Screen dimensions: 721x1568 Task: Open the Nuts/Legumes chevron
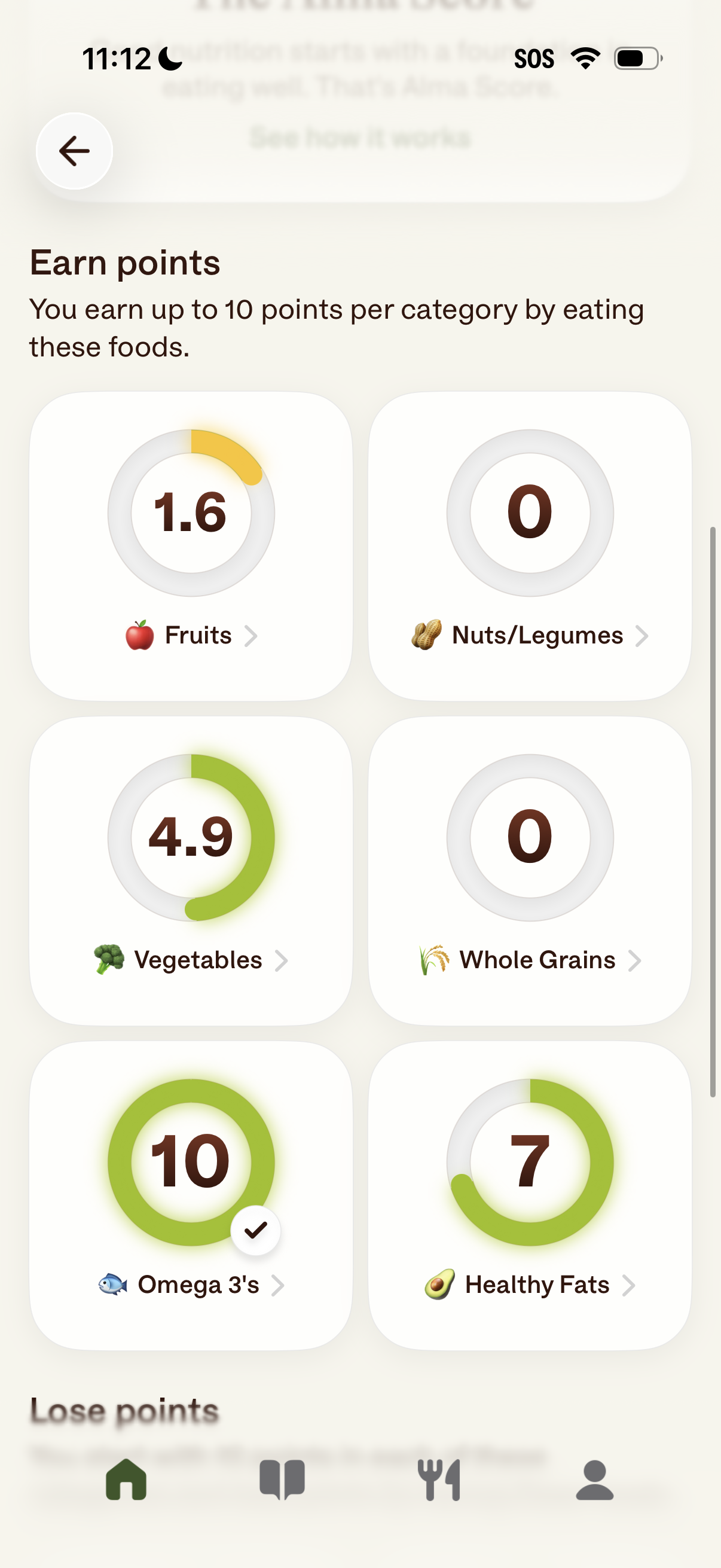coord(643,637)
